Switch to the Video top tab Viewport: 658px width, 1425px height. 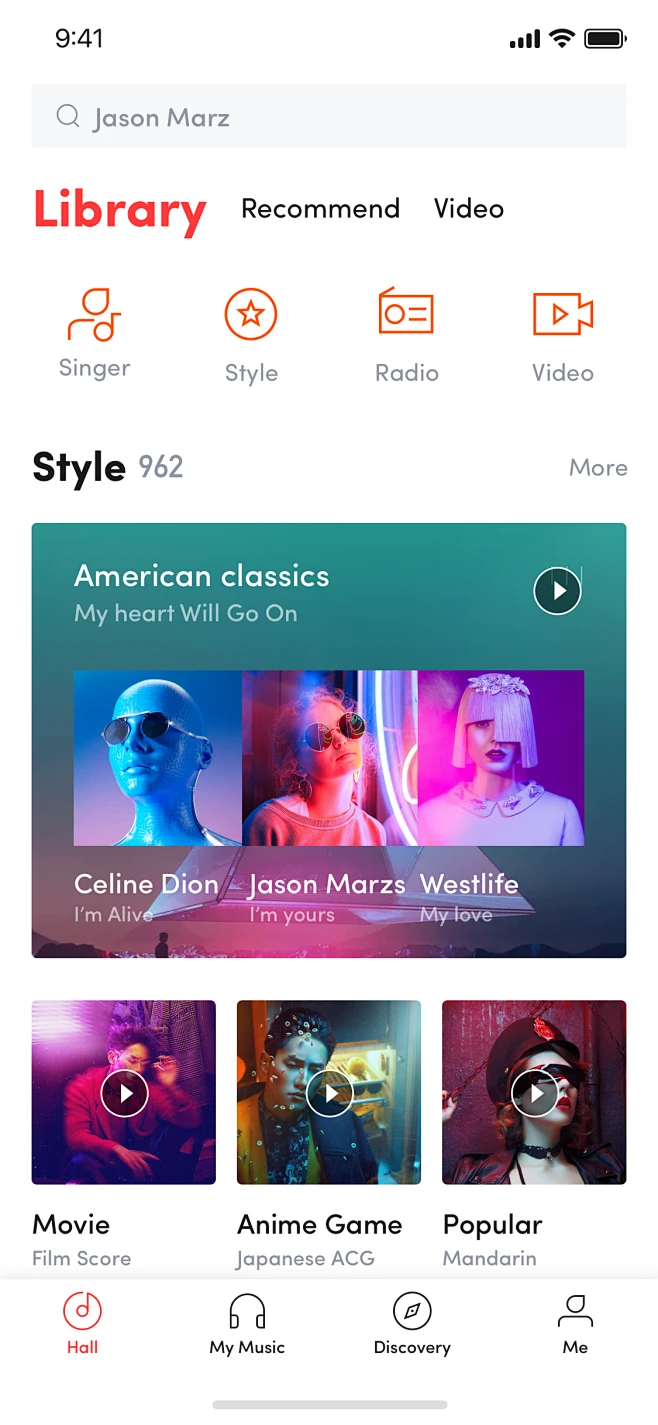pyautogui.click(x=468, y=209)
